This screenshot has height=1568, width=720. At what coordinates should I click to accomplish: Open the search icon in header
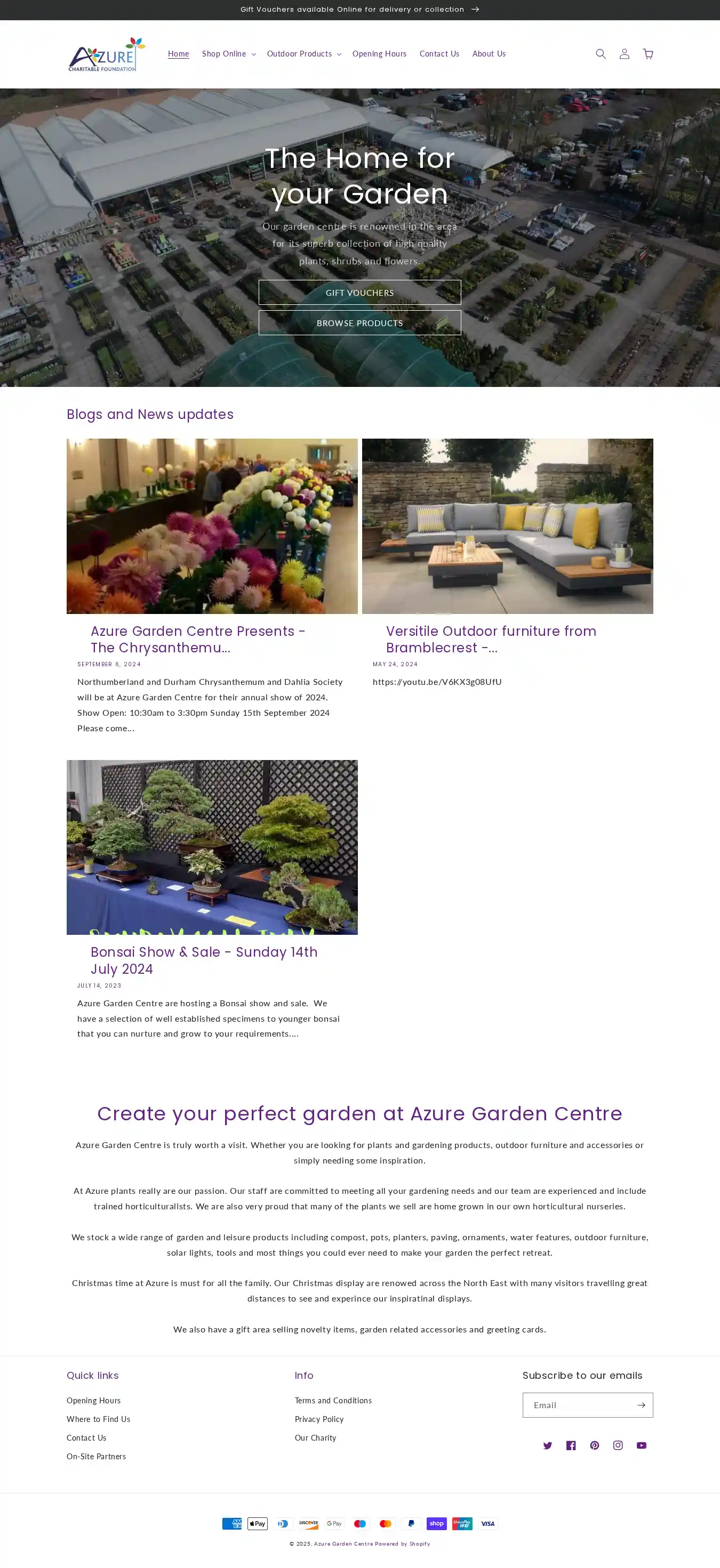click(x=600, y=54)
